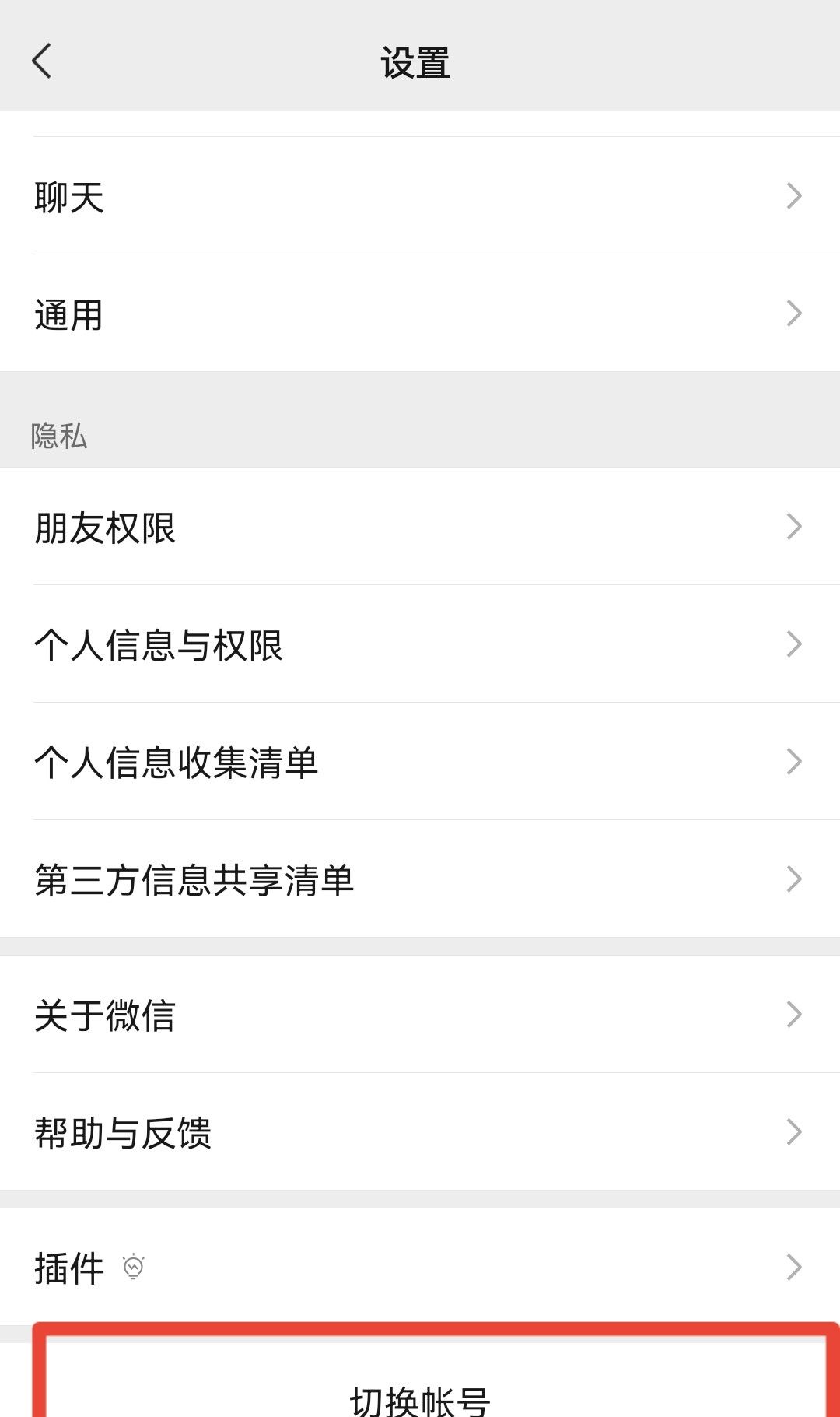Expand 第三方信息共享清单 via its chevron
840x1417 pixels.
[794, 879]
